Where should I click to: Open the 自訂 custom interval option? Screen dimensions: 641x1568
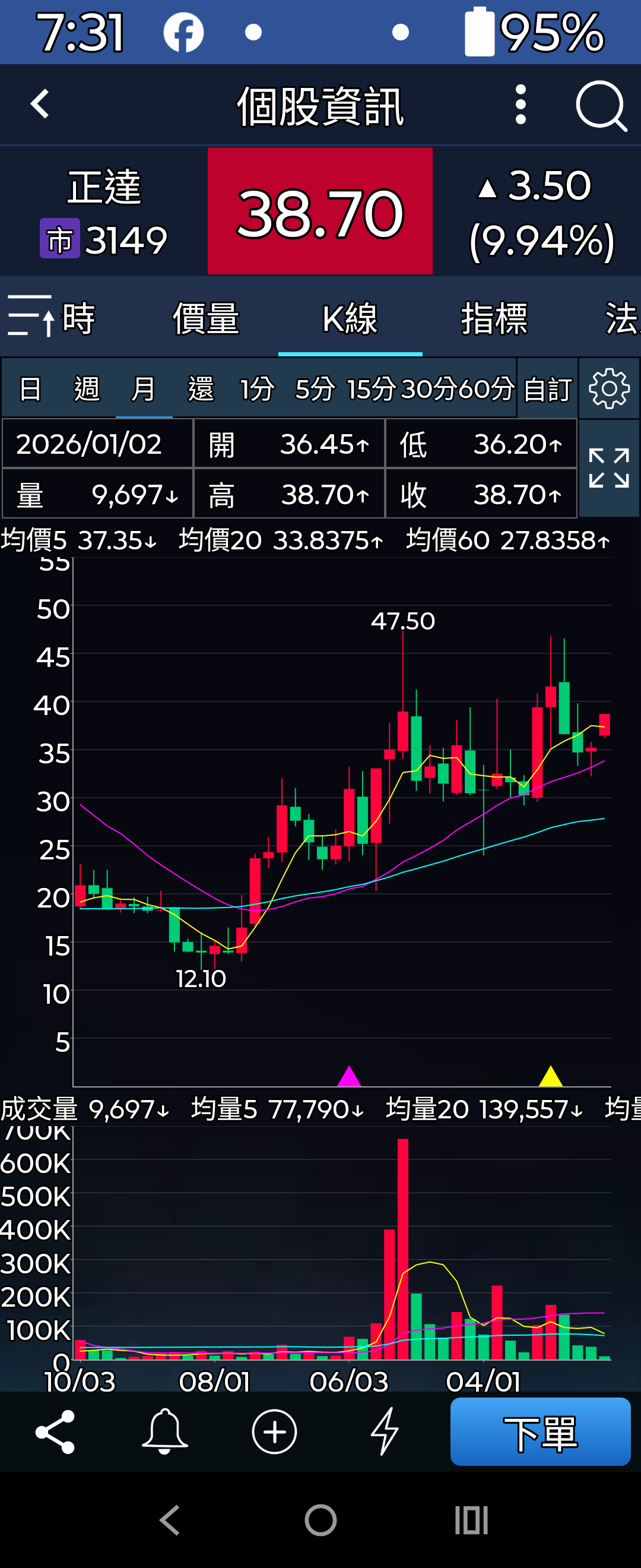(547, 390)
